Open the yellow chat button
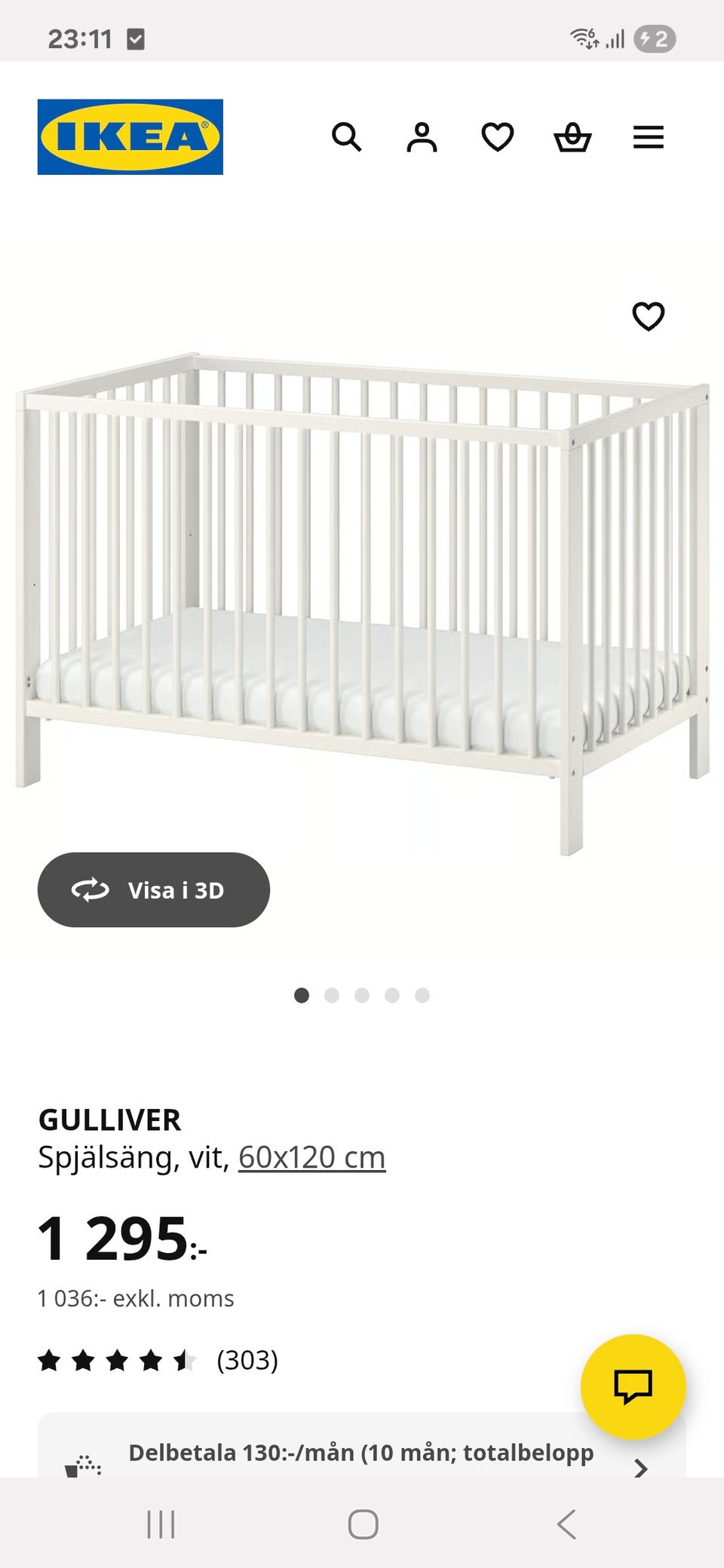 click(x=633, y=1386)
